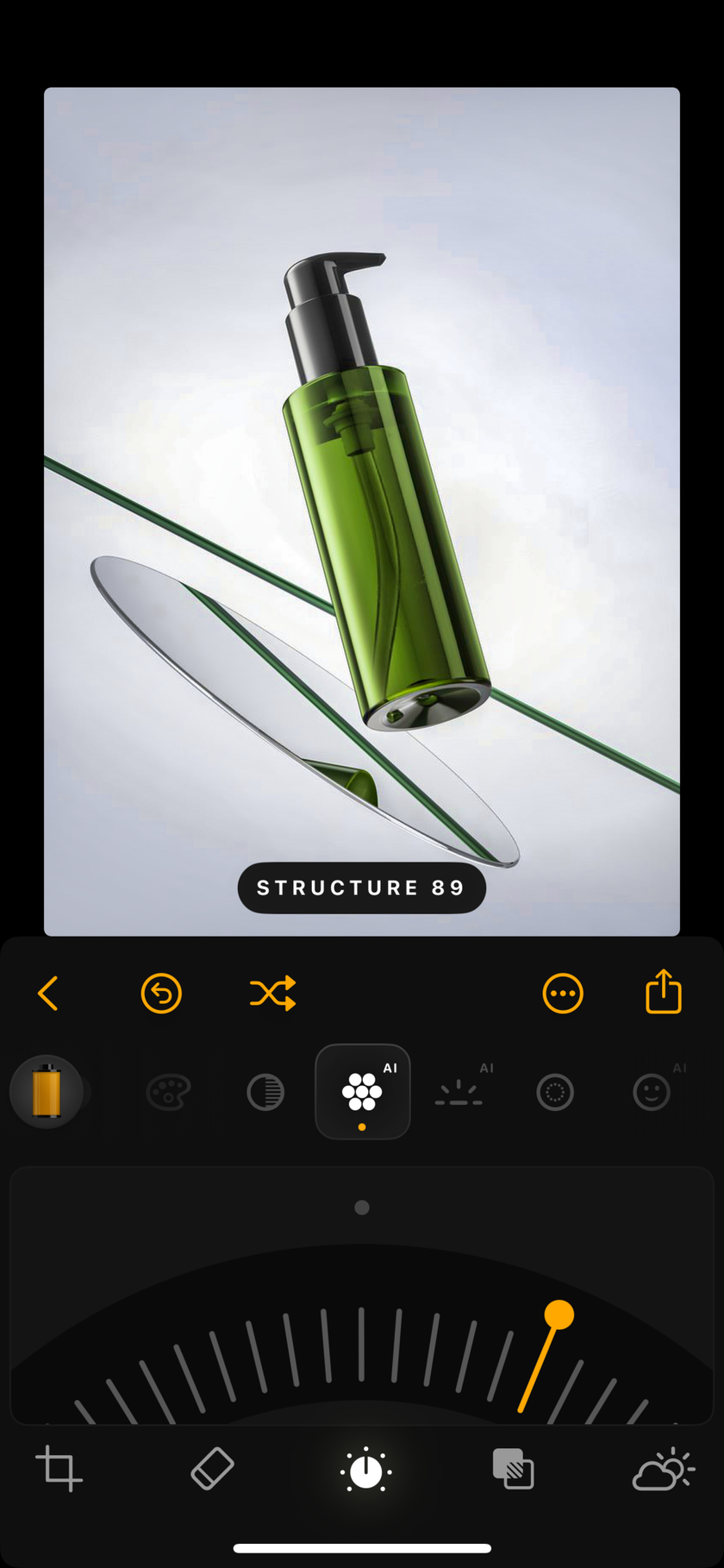Switch to the sky weather tab

[663, 1470]
